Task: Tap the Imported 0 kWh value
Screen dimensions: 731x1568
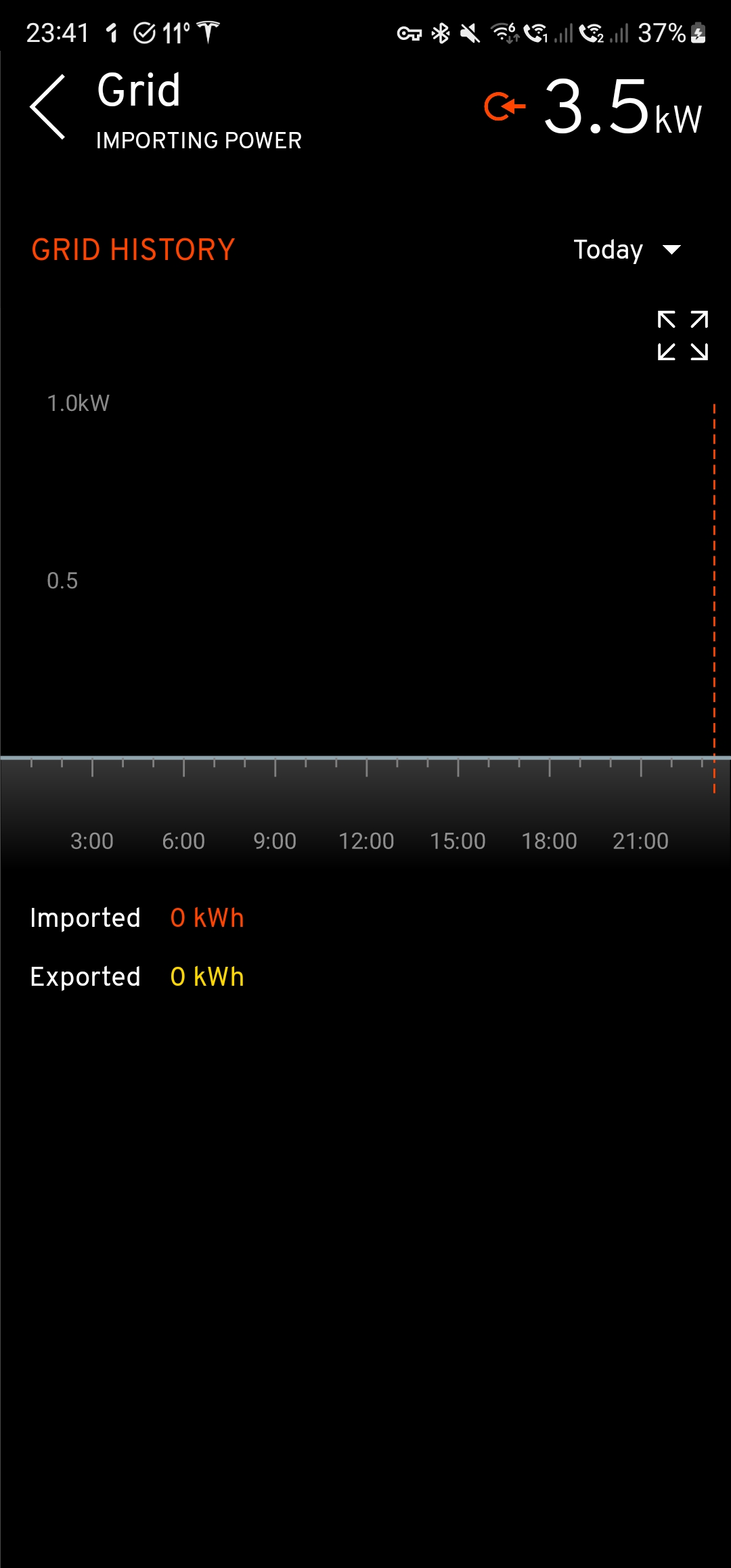Action: point(206,918)
